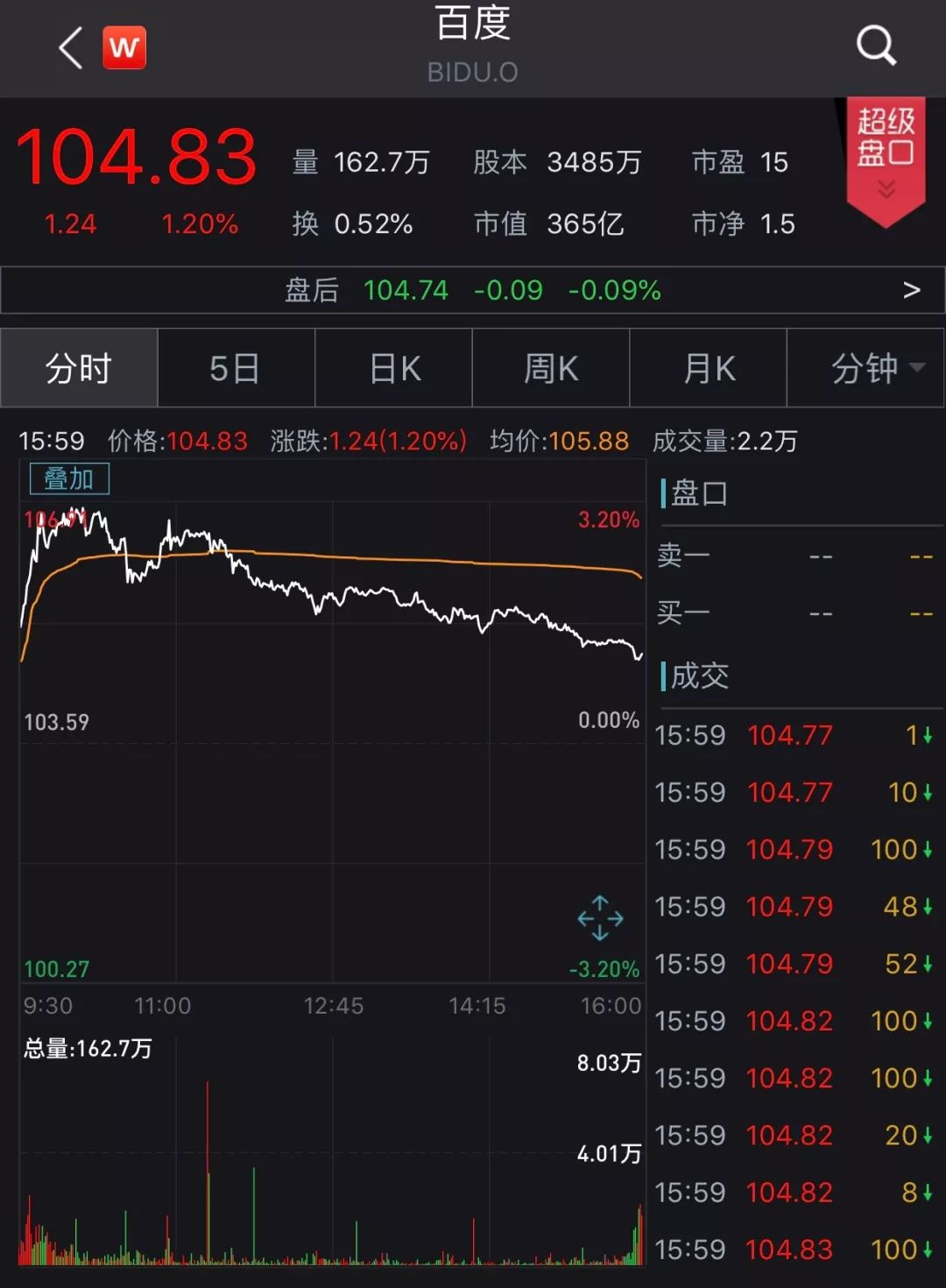This screenshot has width=946, height=1288.
Task: Expand chart to fullscreen with arrows icon
Action: [600, 917]
